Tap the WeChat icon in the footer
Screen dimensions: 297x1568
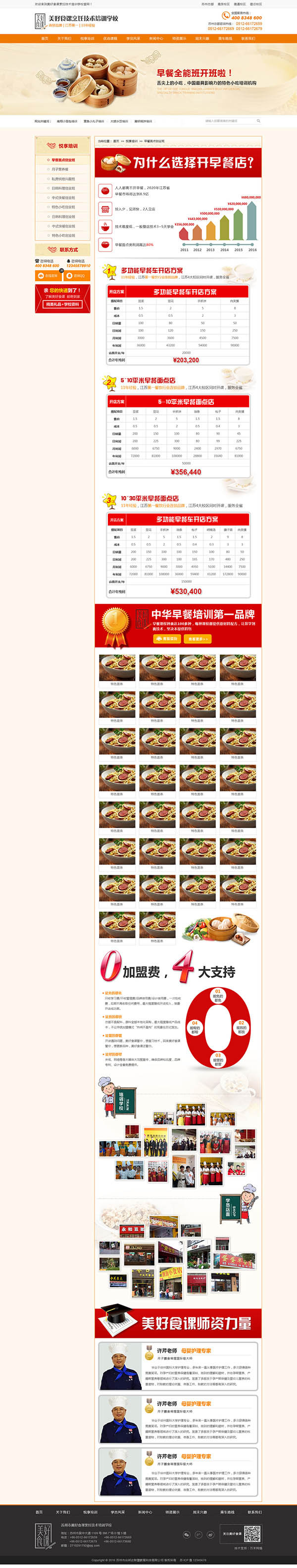pos(187,1534)
